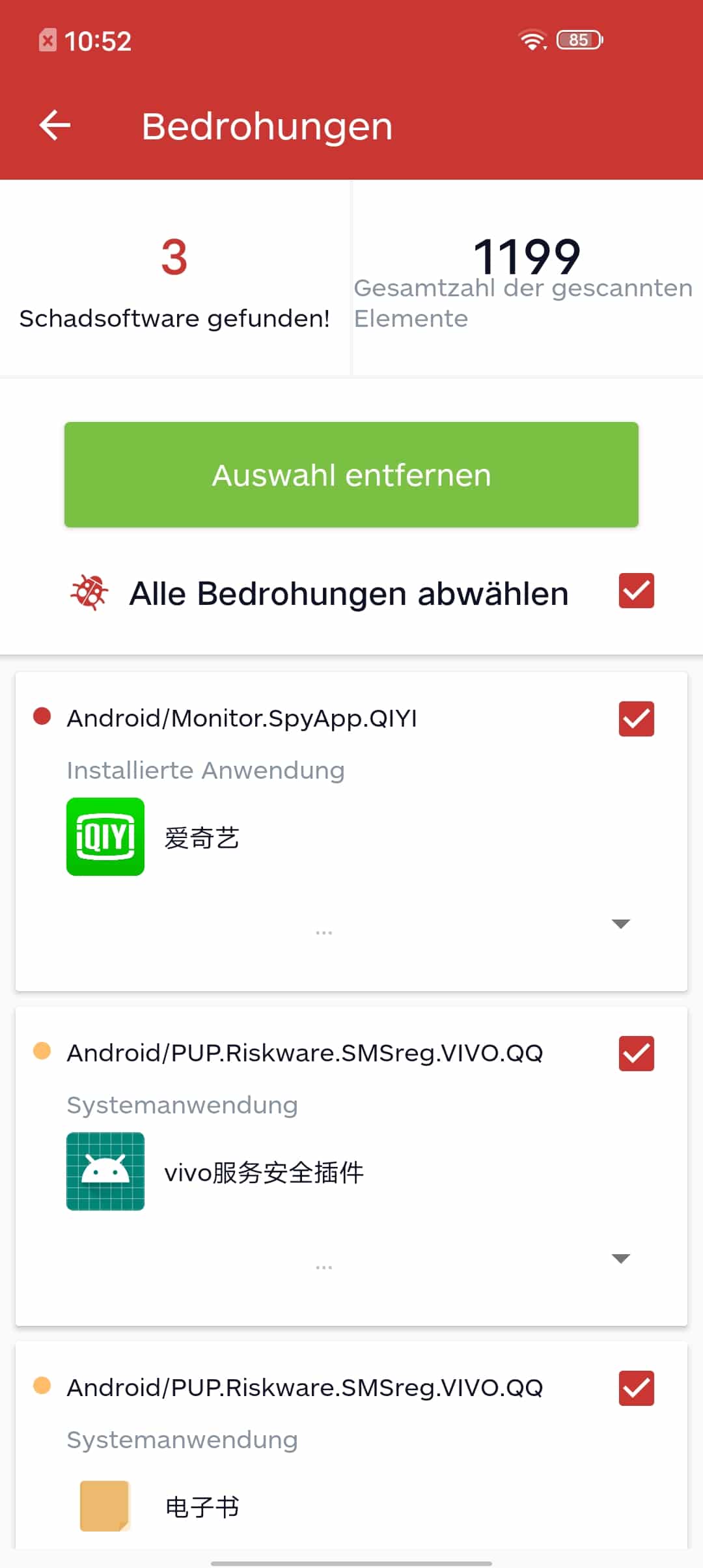This screenshot has width=703, height=1568.
Task: Go back from the Bedrohungen screen
Action: pyautogui.click(x=55, y=125)
